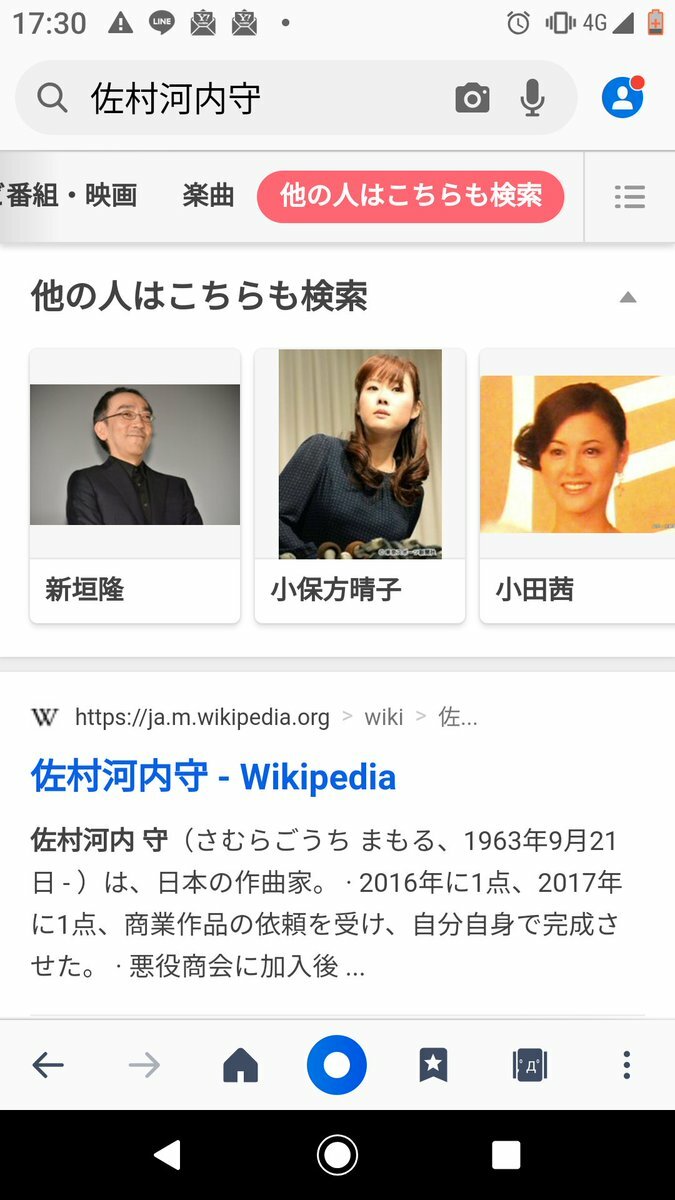
Task: Tap the blue circle center button
Action: tap(337, 1065)
